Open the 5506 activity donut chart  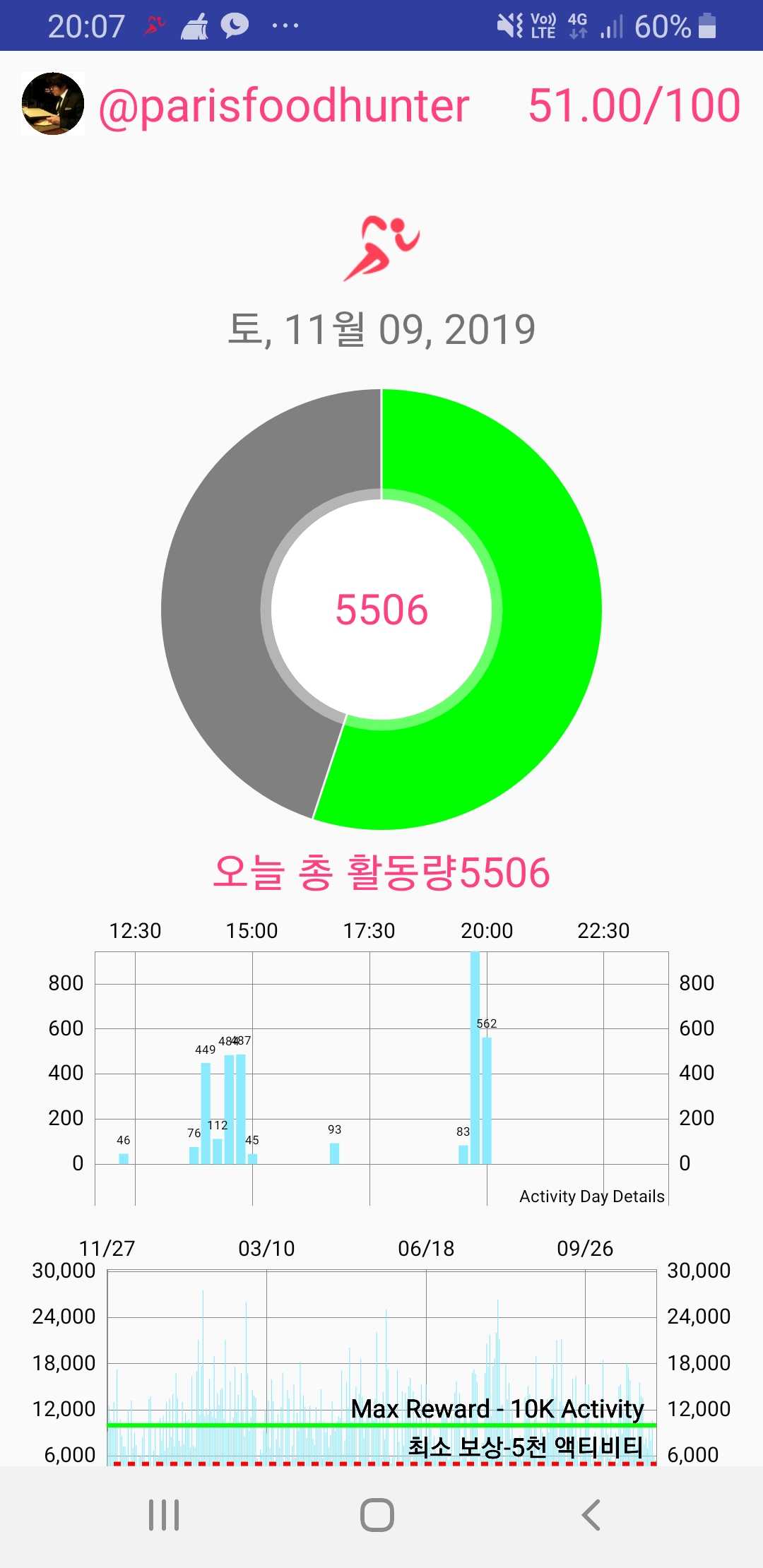pos(381,609)
